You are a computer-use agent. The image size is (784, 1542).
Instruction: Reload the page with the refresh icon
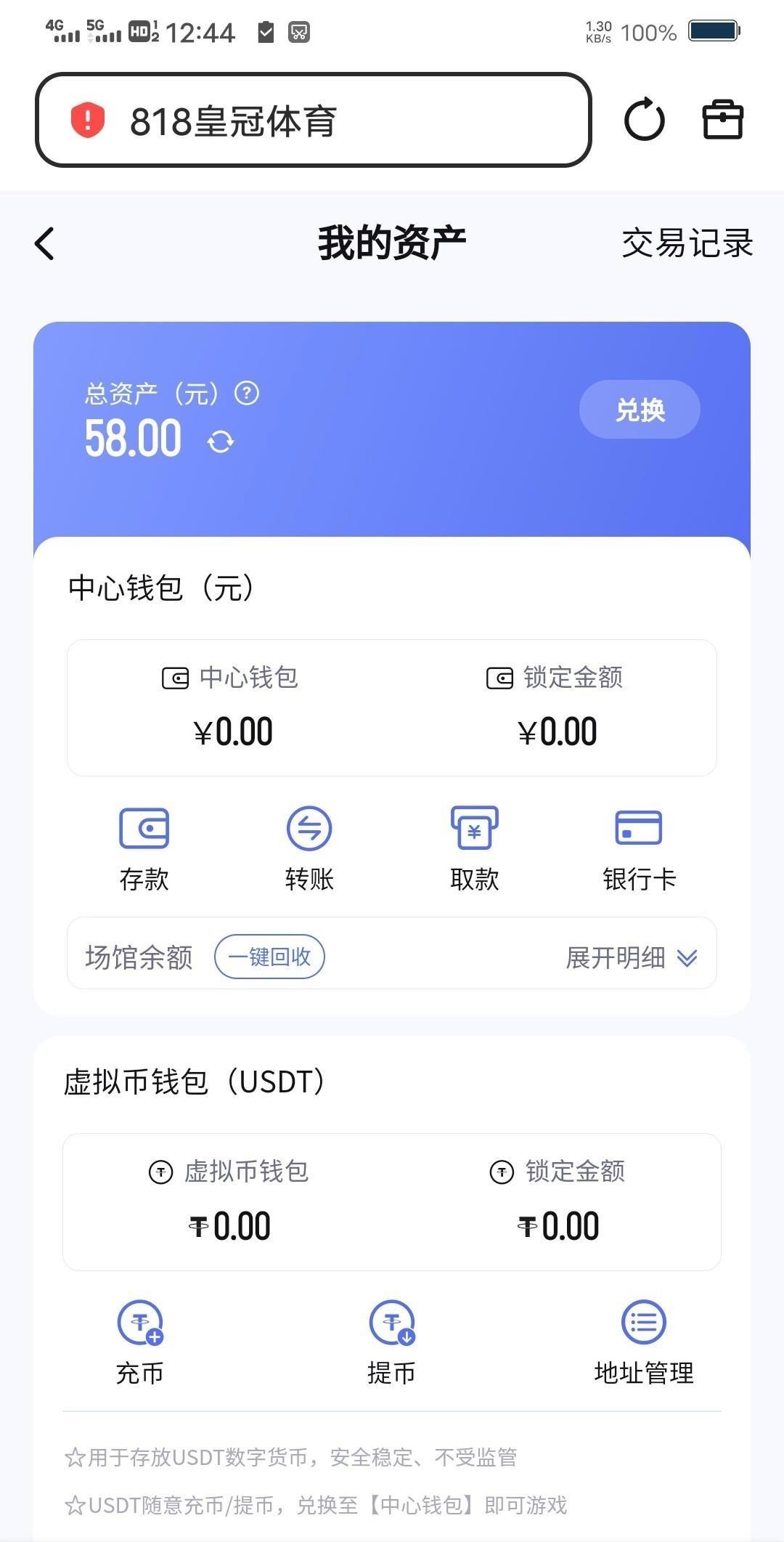coord(644,121)
